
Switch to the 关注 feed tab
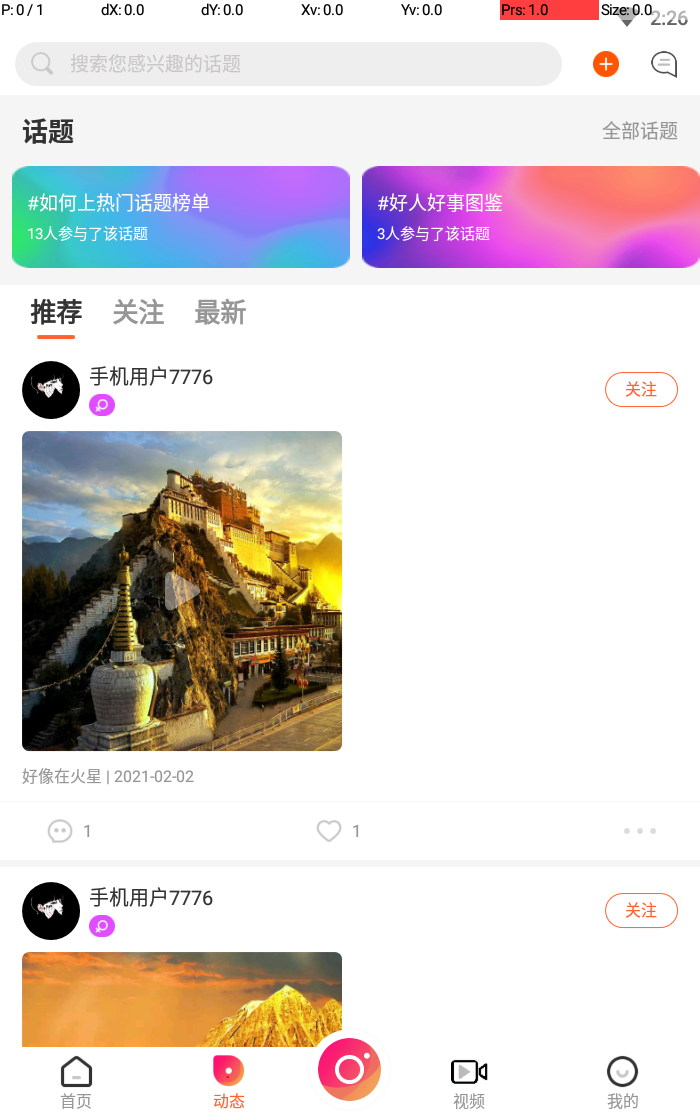click(x=138, y=313)
